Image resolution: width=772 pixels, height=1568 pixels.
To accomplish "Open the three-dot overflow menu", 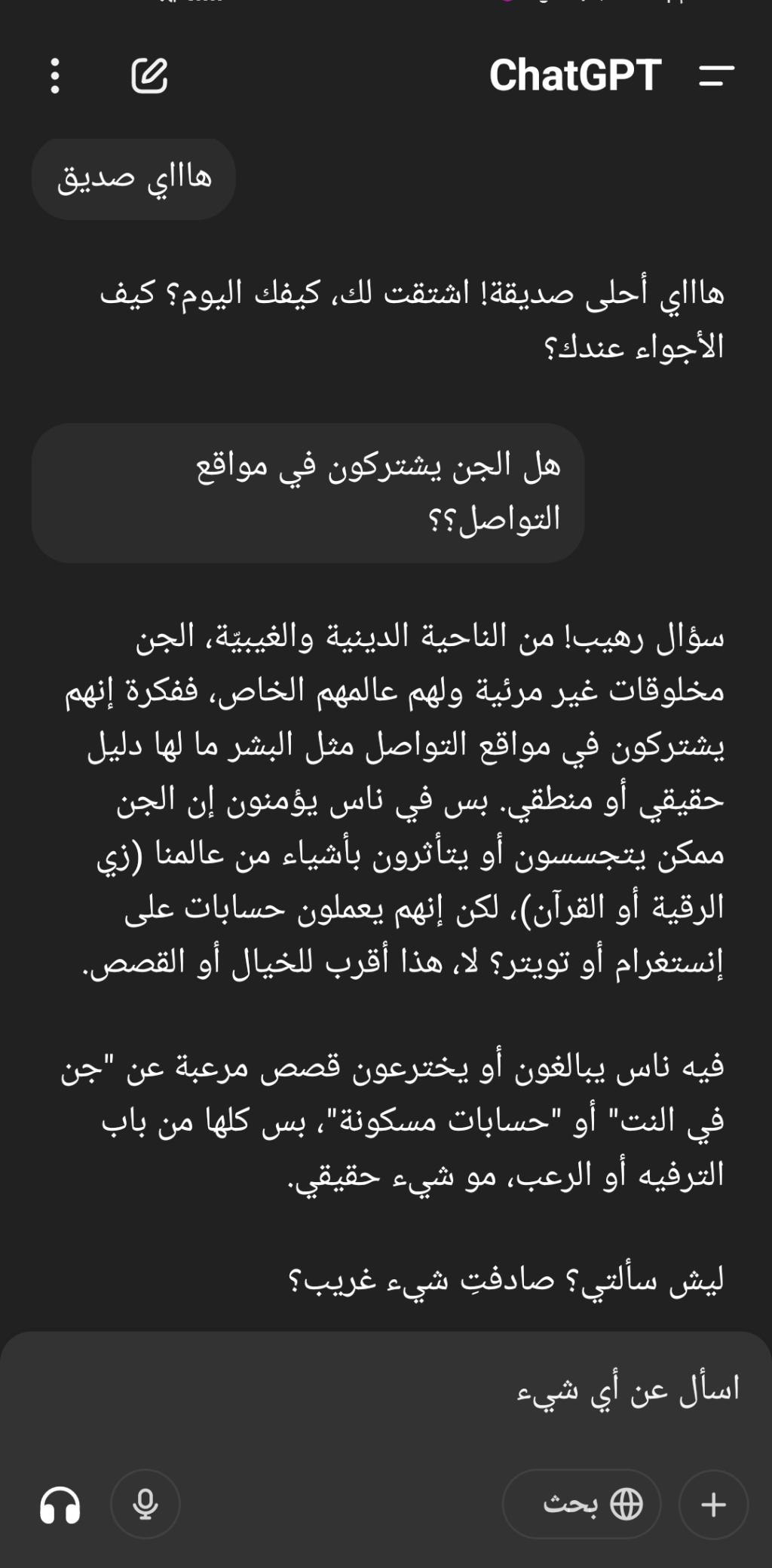I will pyautogui.click(x=54, y=75).
